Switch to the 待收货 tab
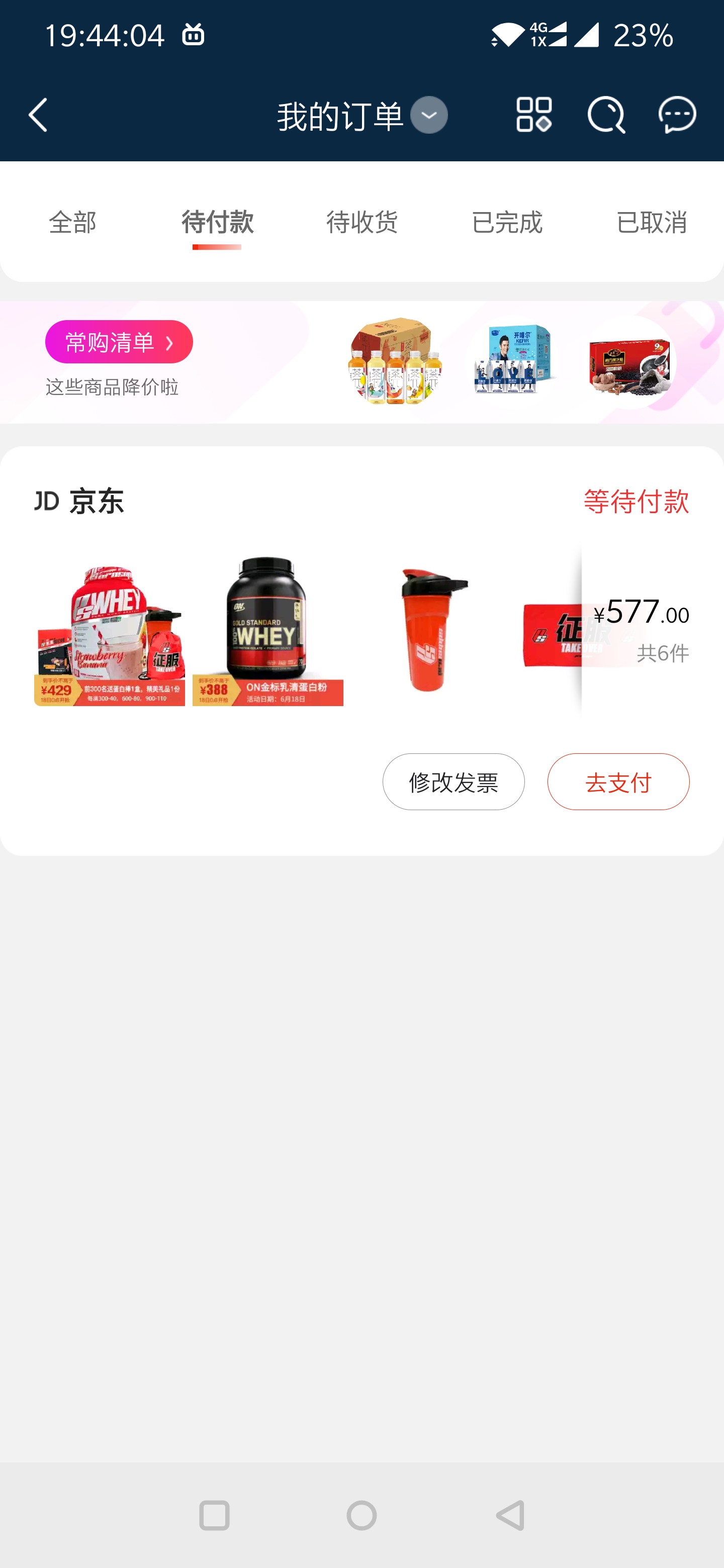The height and width of the screenshot is (1568, 724). [361, 222]
